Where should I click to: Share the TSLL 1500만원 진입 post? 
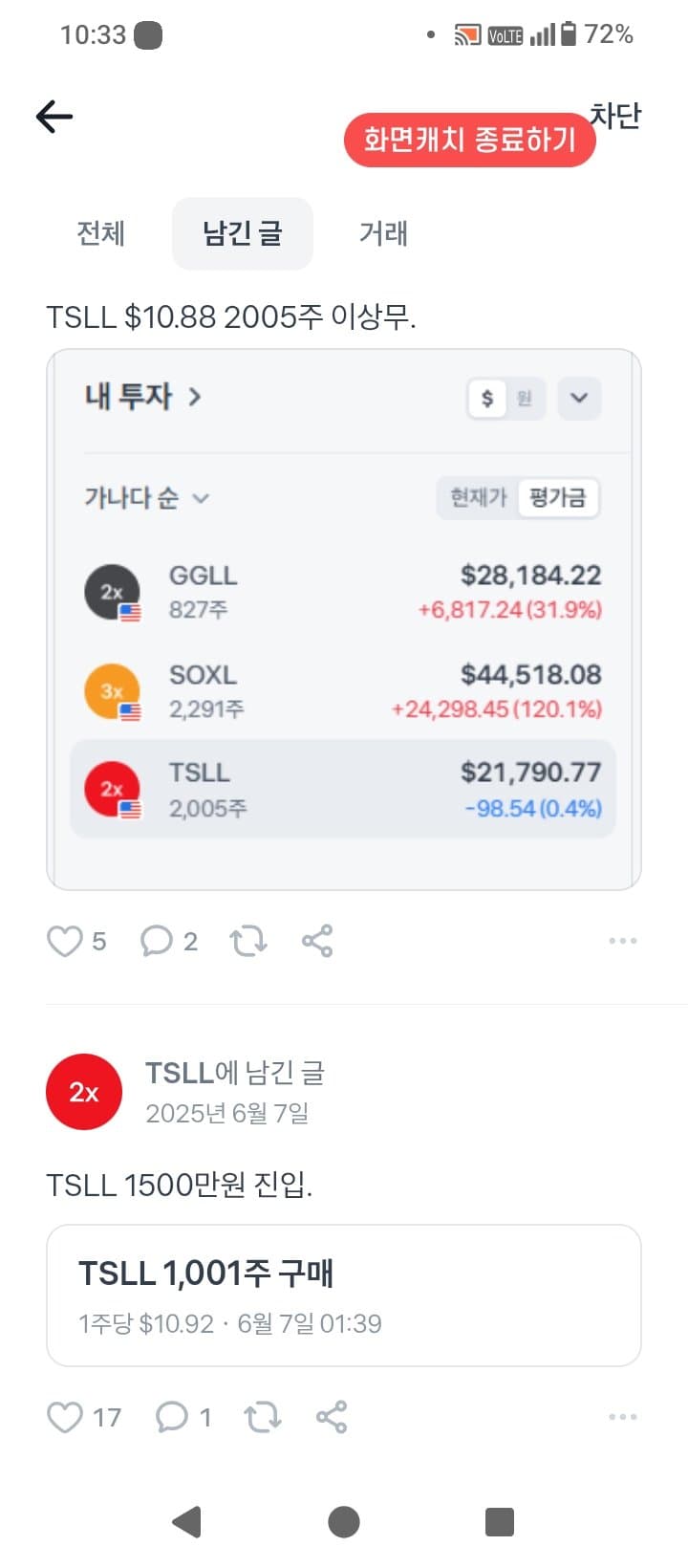point(332,1417)
